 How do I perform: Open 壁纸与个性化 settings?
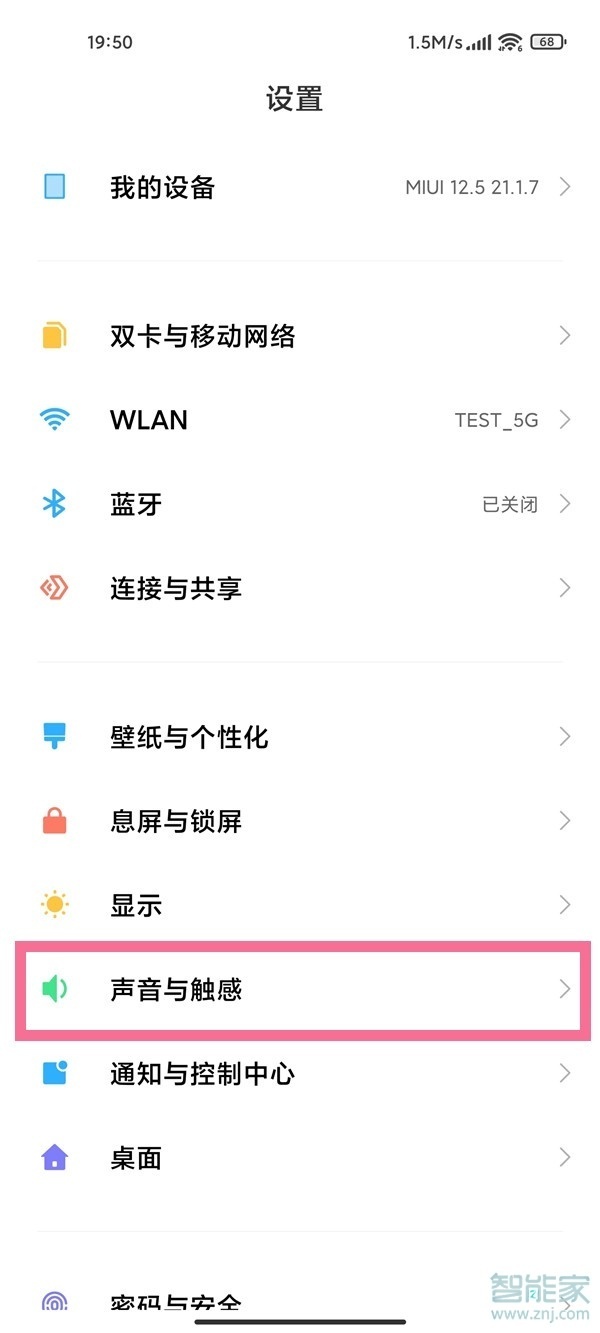[300, 737]
